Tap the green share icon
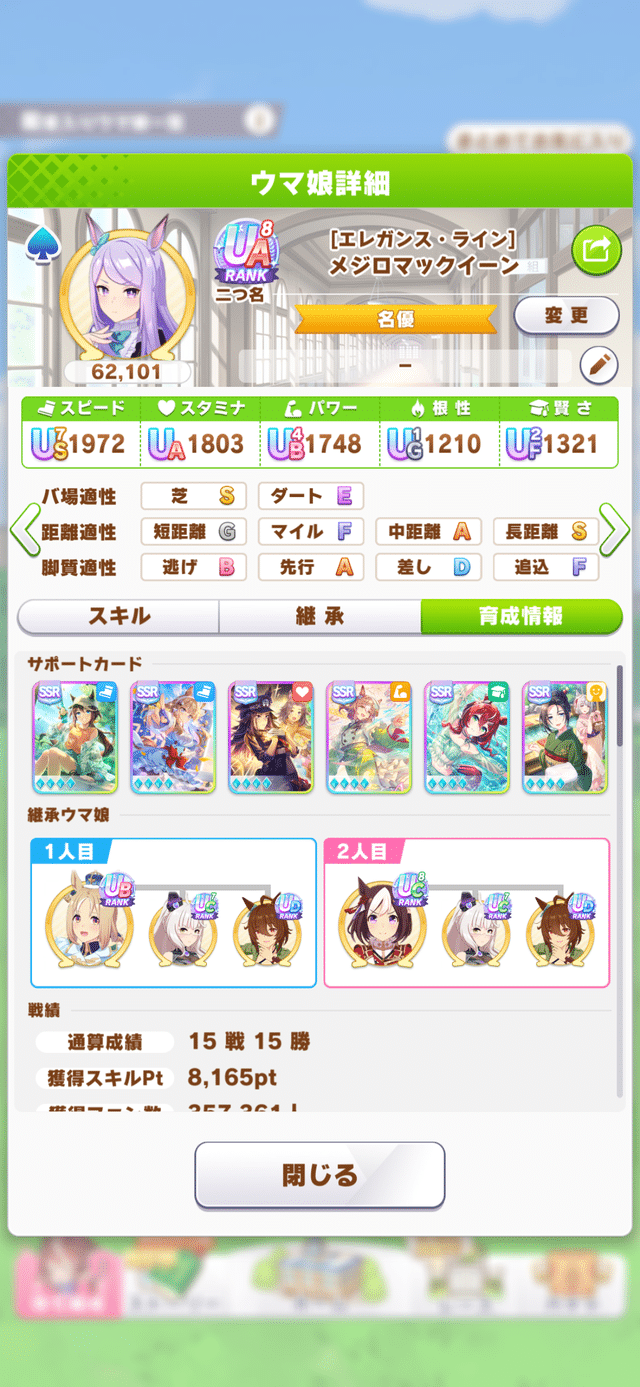 (x=596, y=252)
